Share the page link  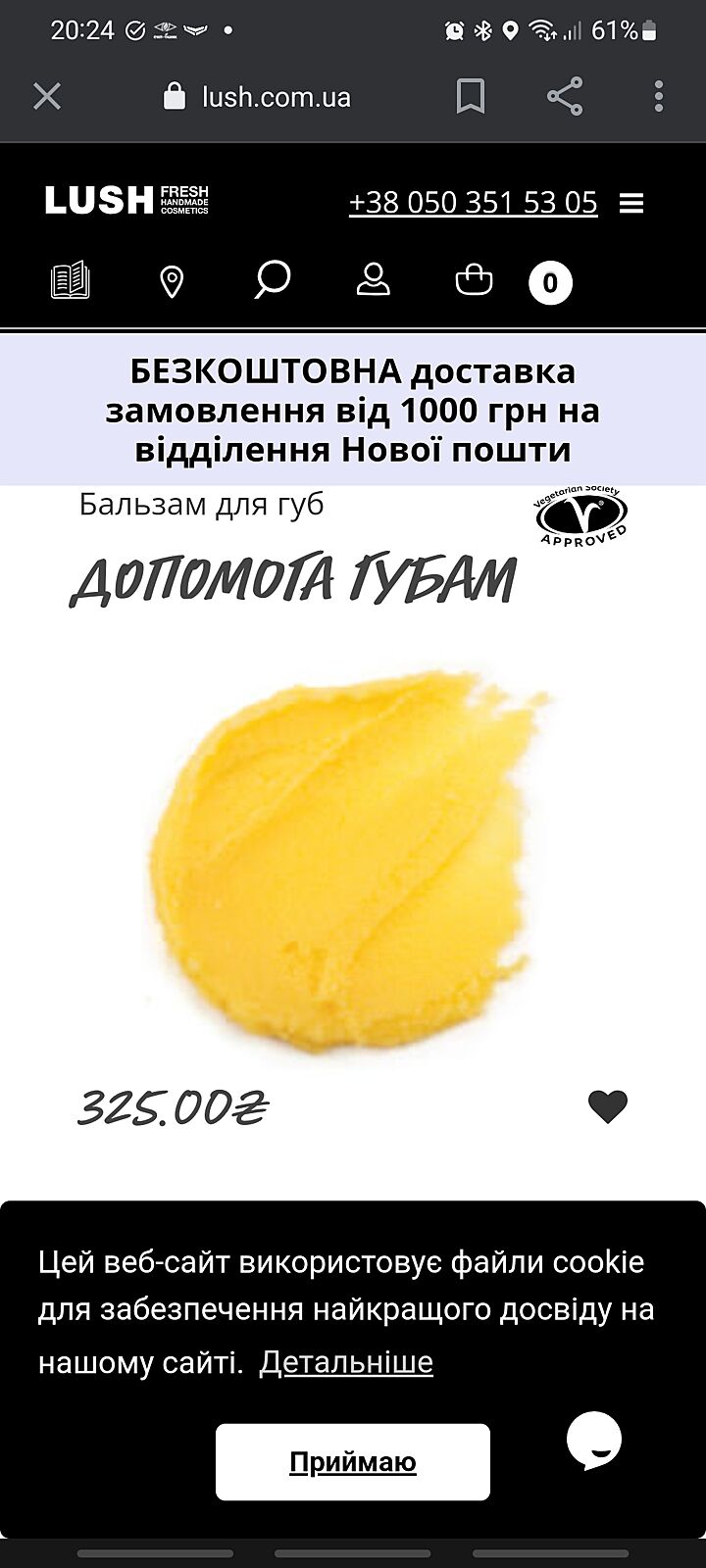(x=565, y=96)
